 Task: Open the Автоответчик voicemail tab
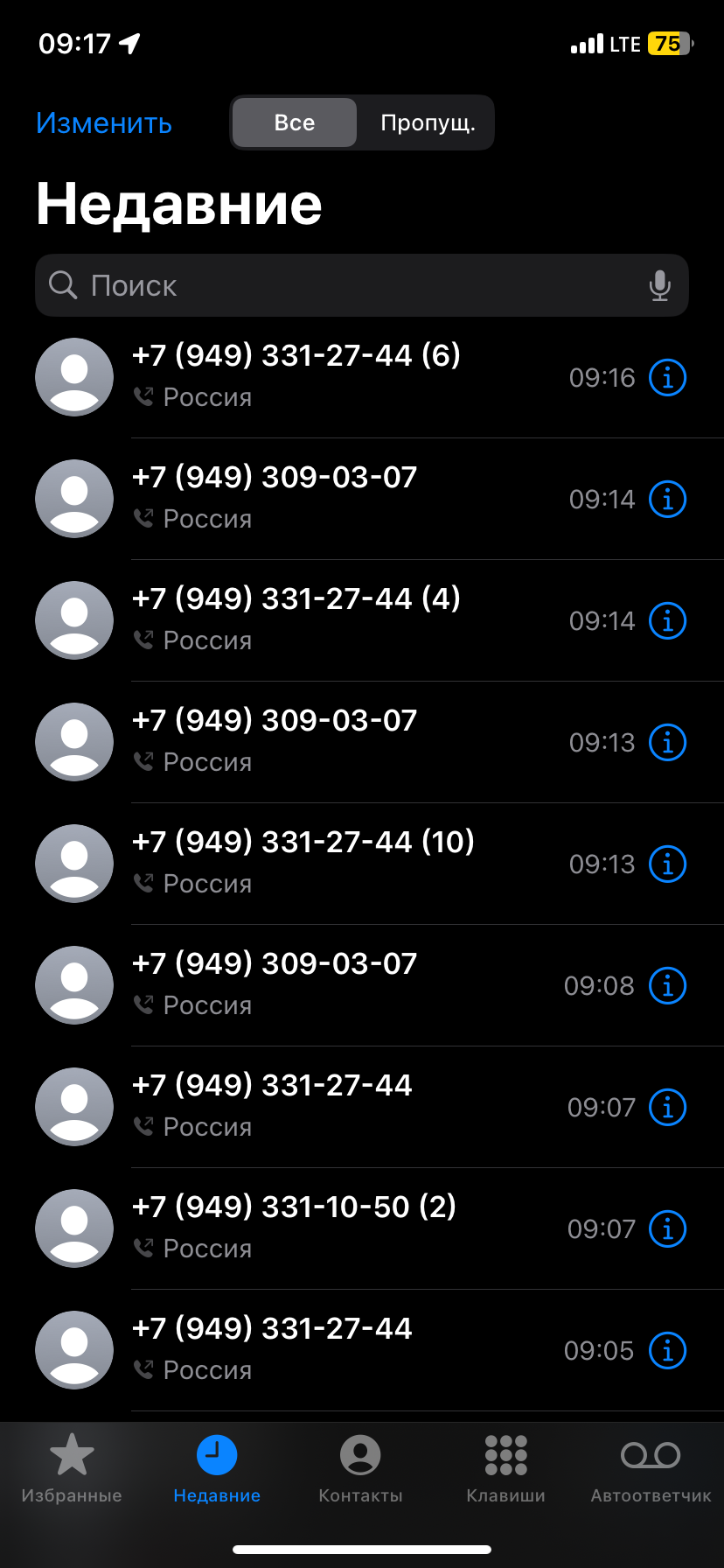click(x=651, y=1469)
